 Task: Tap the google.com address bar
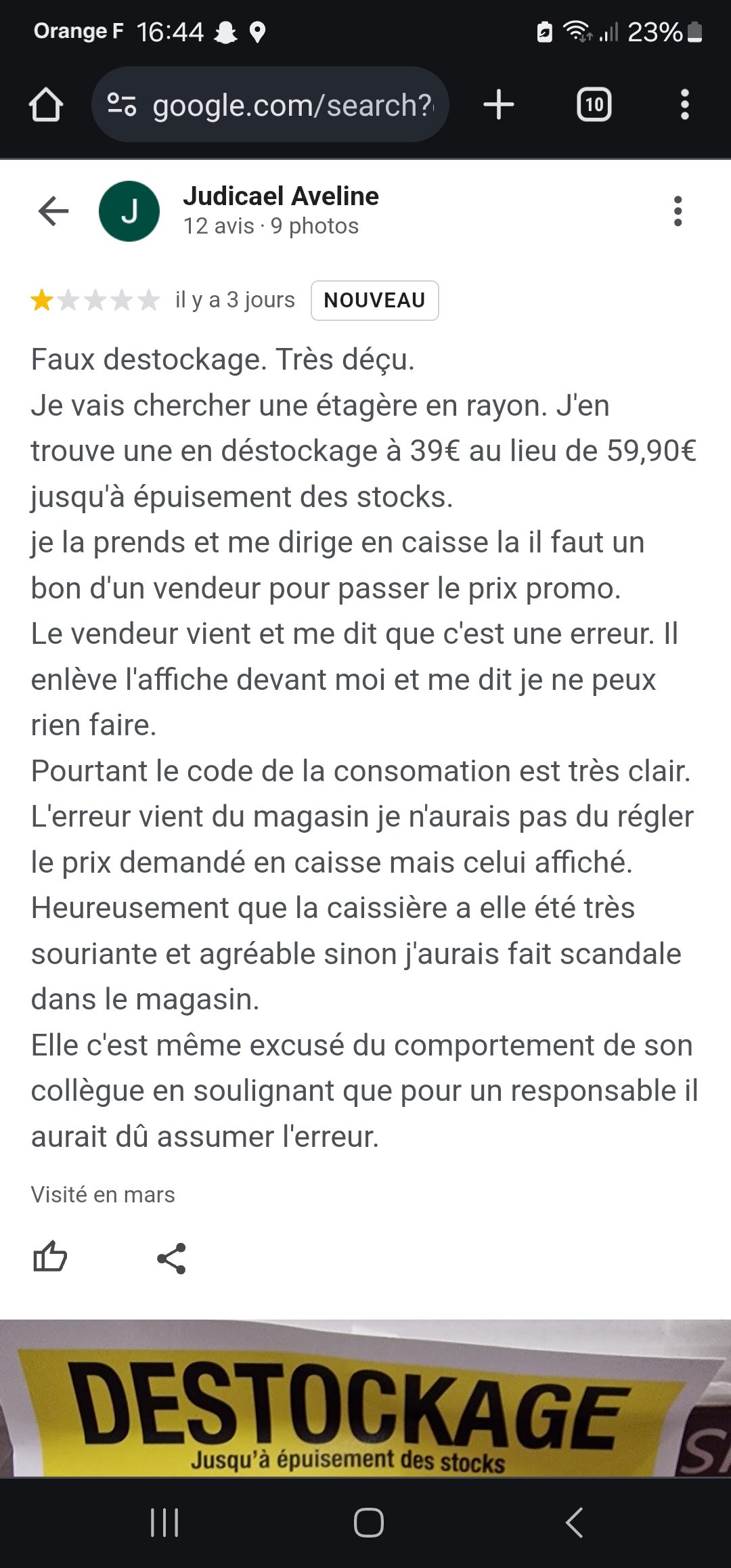tap(291, 105)
